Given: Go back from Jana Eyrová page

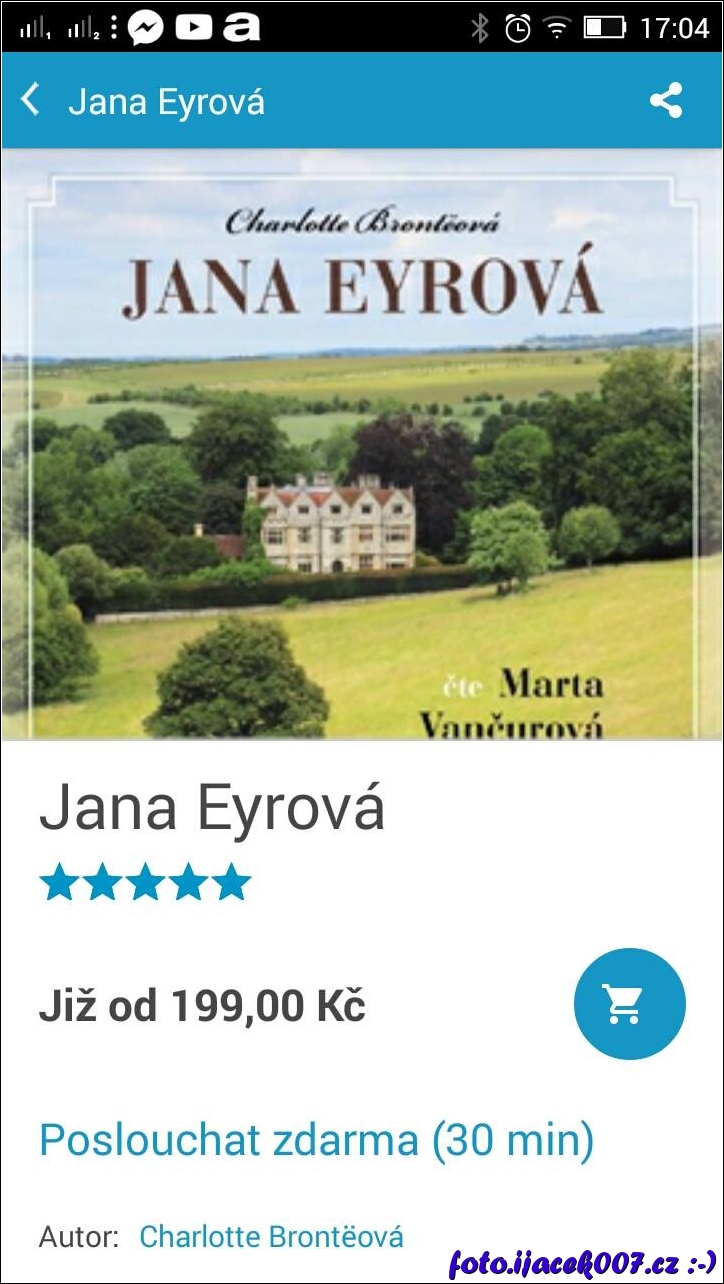Looking at the screenshot, I should pos(31,100).
